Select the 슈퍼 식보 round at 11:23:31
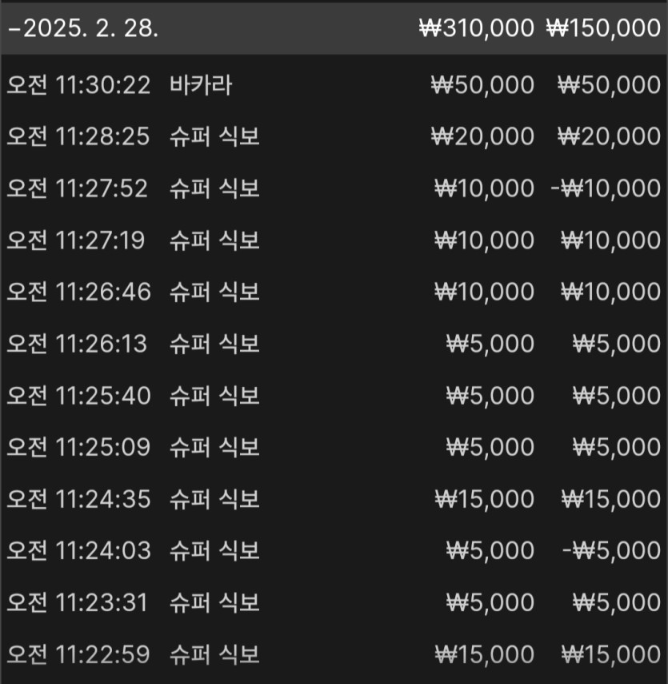This screenshot has width=668, height=684. tap(333, 603)
